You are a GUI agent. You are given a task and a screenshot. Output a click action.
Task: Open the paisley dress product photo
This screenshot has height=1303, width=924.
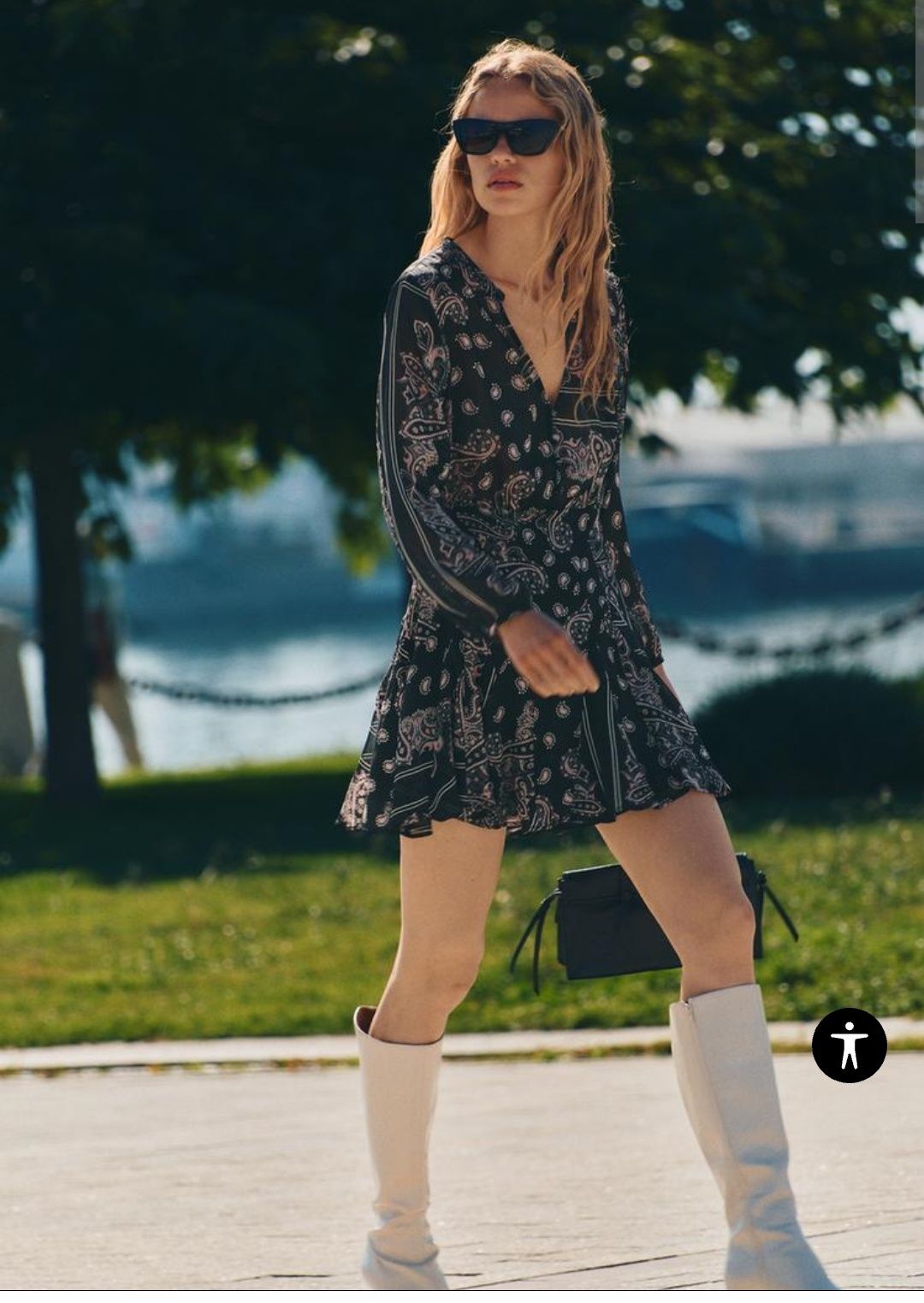point(513,548)
